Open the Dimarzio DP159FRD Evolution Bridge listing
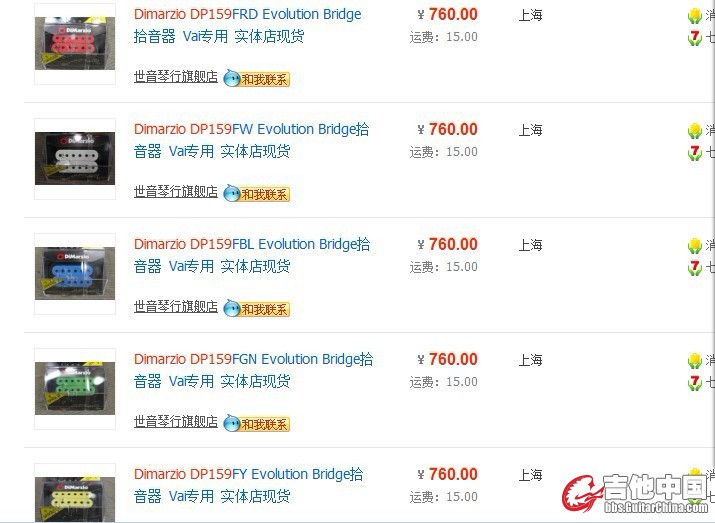This screenshot has height=523, width=715. [247, 15]
